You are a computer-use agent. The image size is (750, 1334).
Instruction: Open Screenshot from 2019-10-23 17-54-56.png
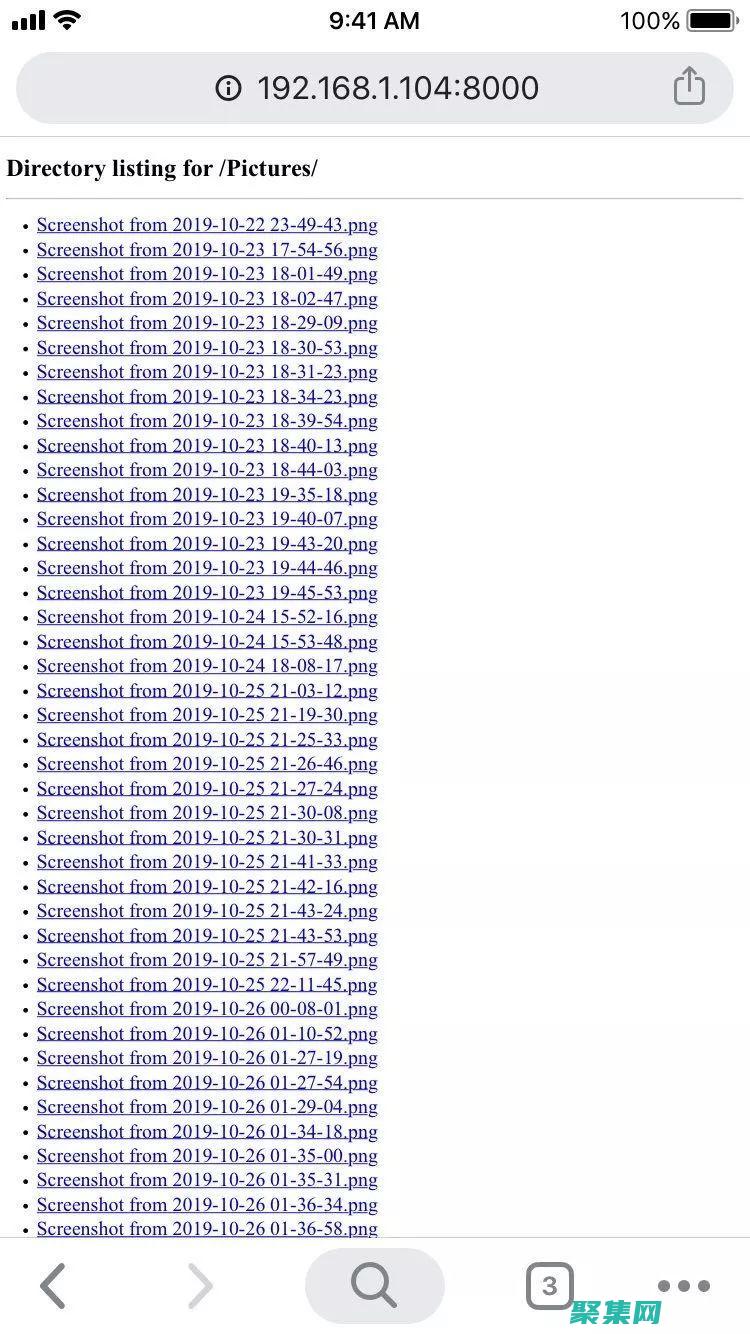[x=207, y=250]
